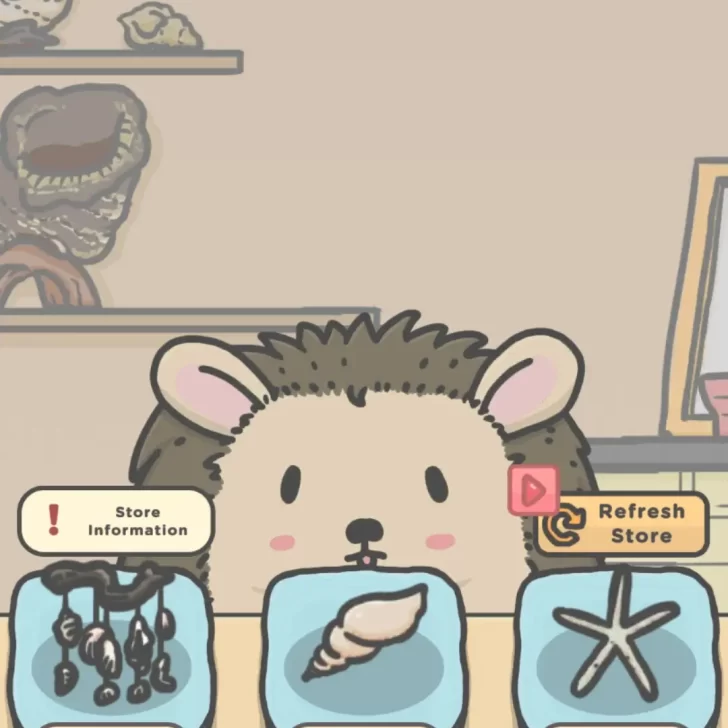Image resolution: width=728 pixels, height=728 pixels.
Task: Open the Store Information button
Action: point(116,521)
